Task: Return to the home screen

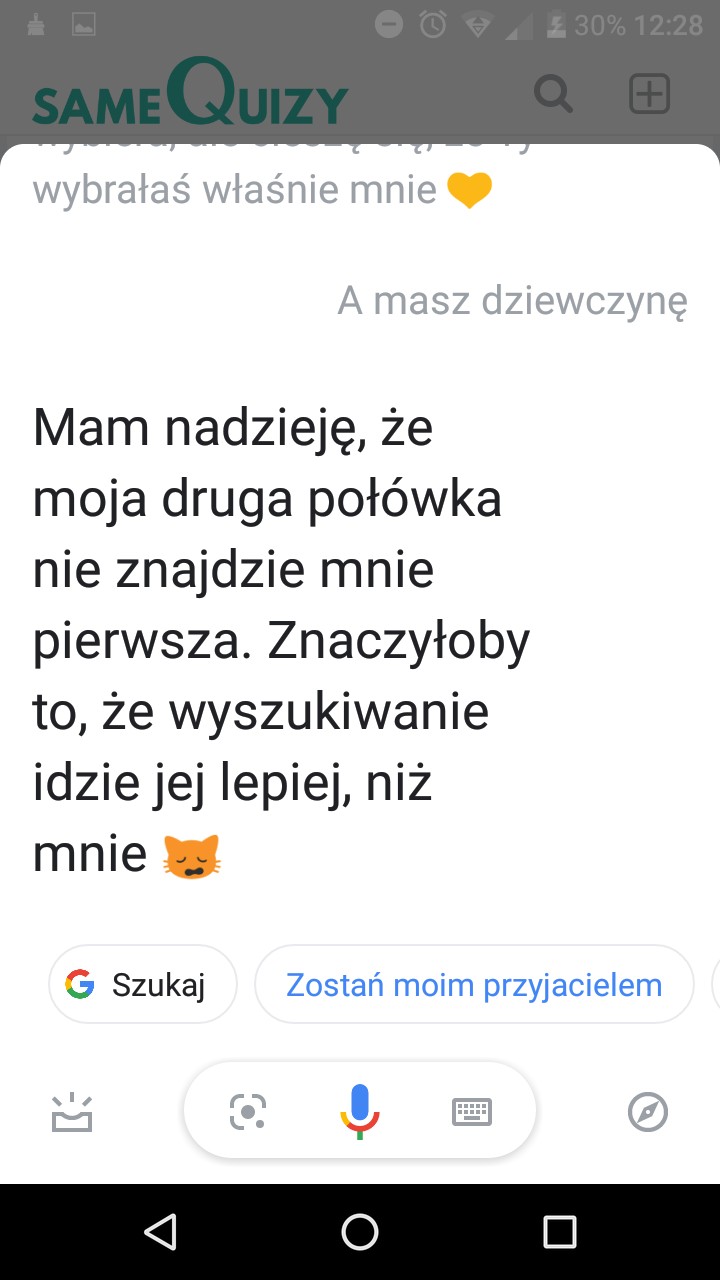Action: tap(360, 1232)
